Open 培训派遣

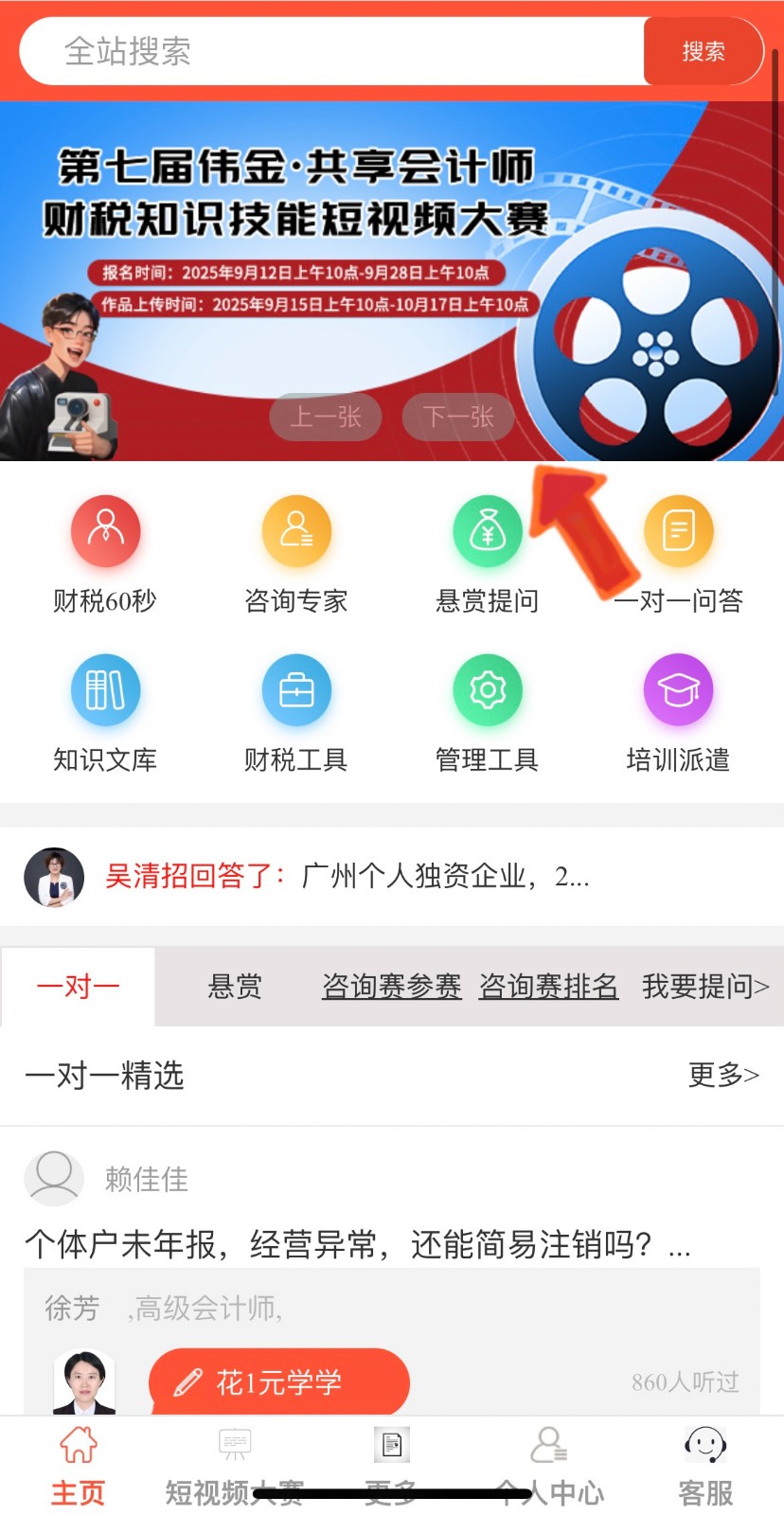678,712
